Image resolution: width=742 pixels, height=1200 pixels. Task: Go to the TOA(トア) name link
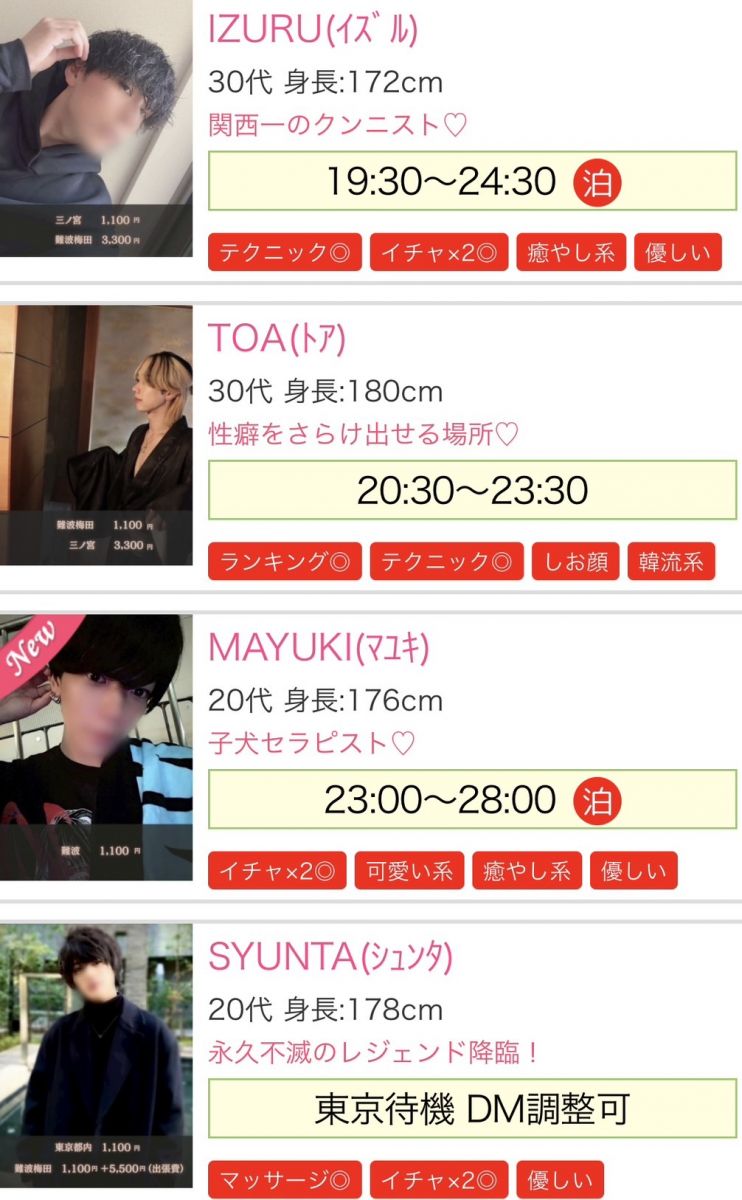(x=277, y=339)
